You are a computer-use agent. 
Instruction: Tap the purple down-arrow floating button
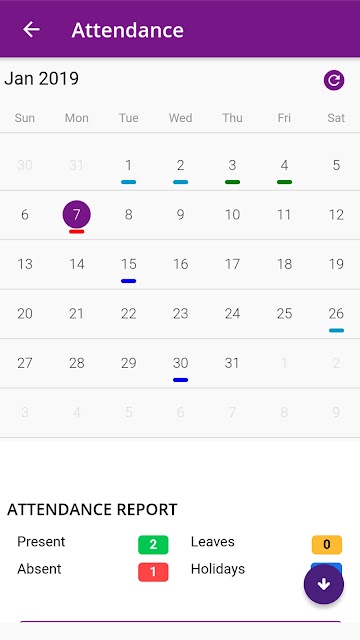[324, 584]
